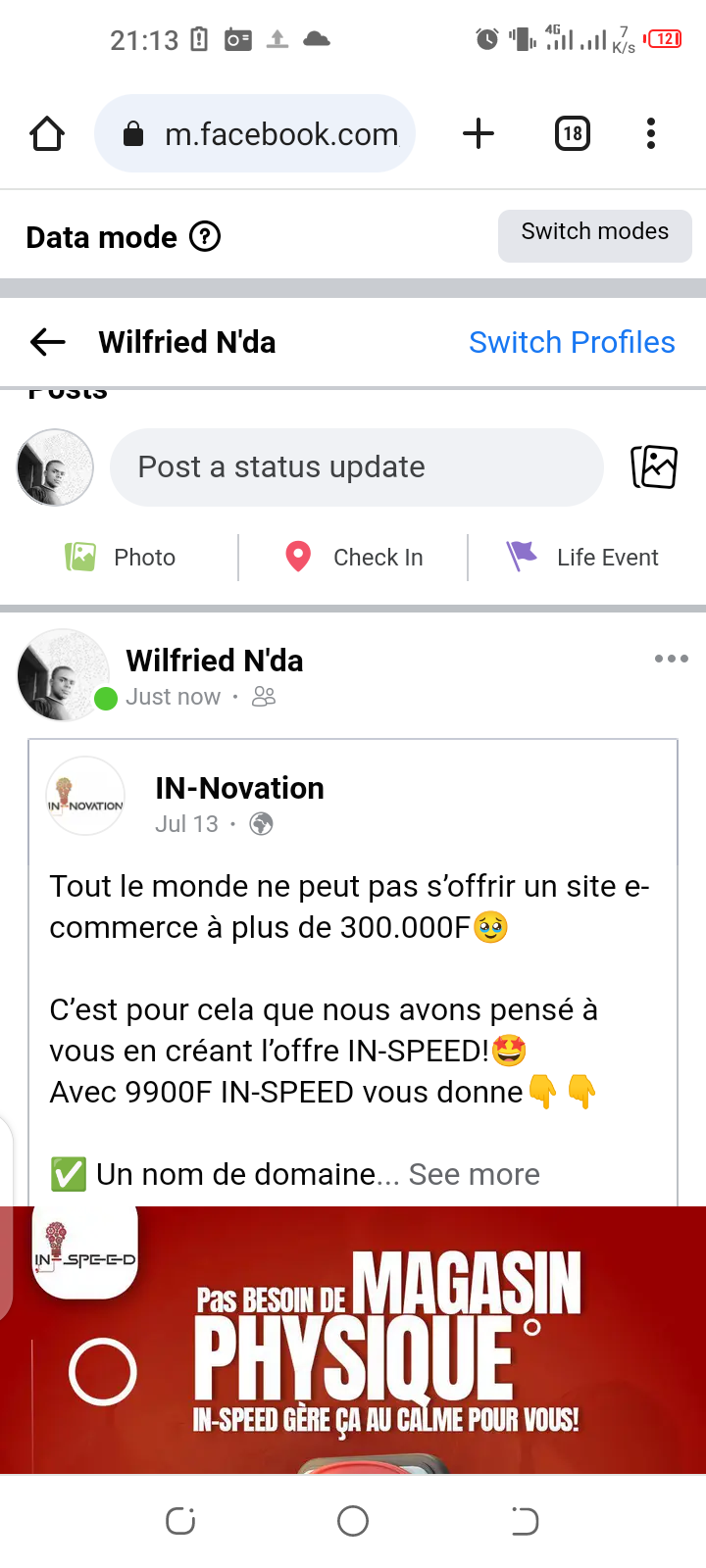The height and width of the screenshot is (1568, 706).
Task: Add a Photo to a post
Action: coord(120,557)
